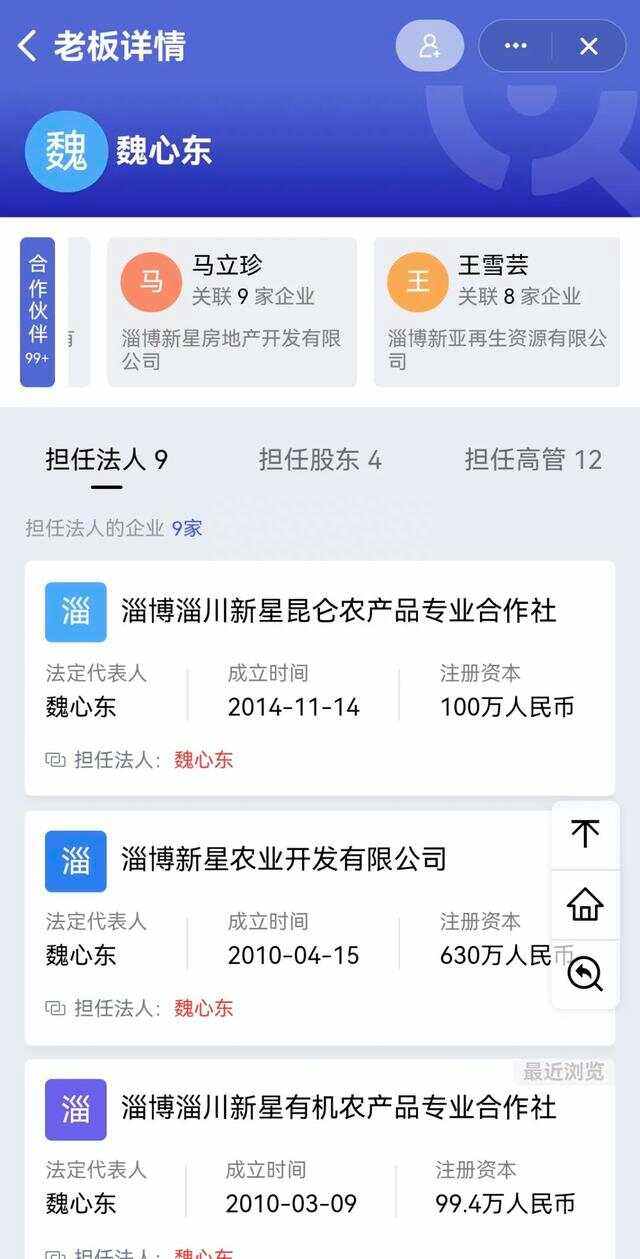640x1259 pixels.
Task: Open 淄博淄川新星昆仑农产品专业合作社 company card
Action: [x=320, y=678]
